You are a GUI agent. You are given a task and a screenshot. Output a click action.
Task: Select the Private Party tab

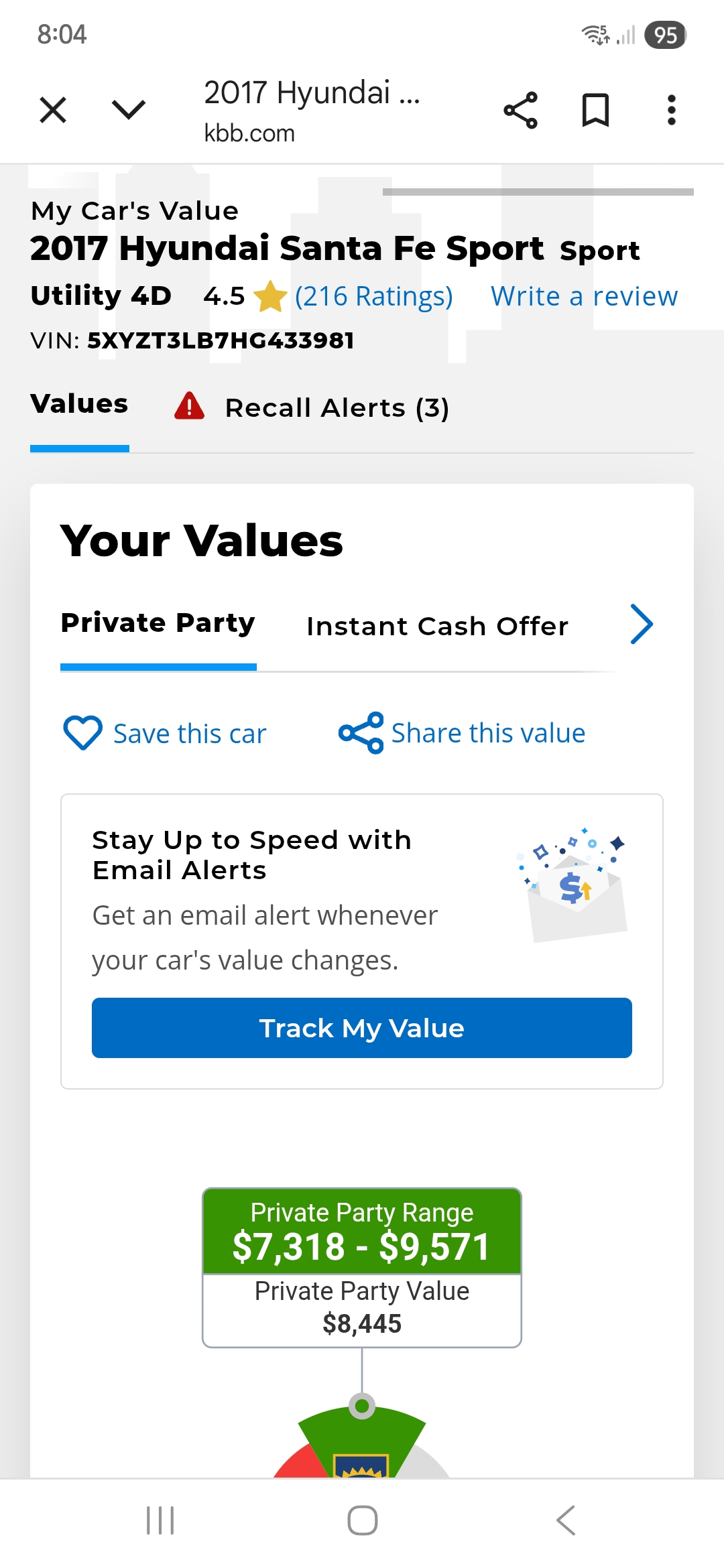(158, 623)
